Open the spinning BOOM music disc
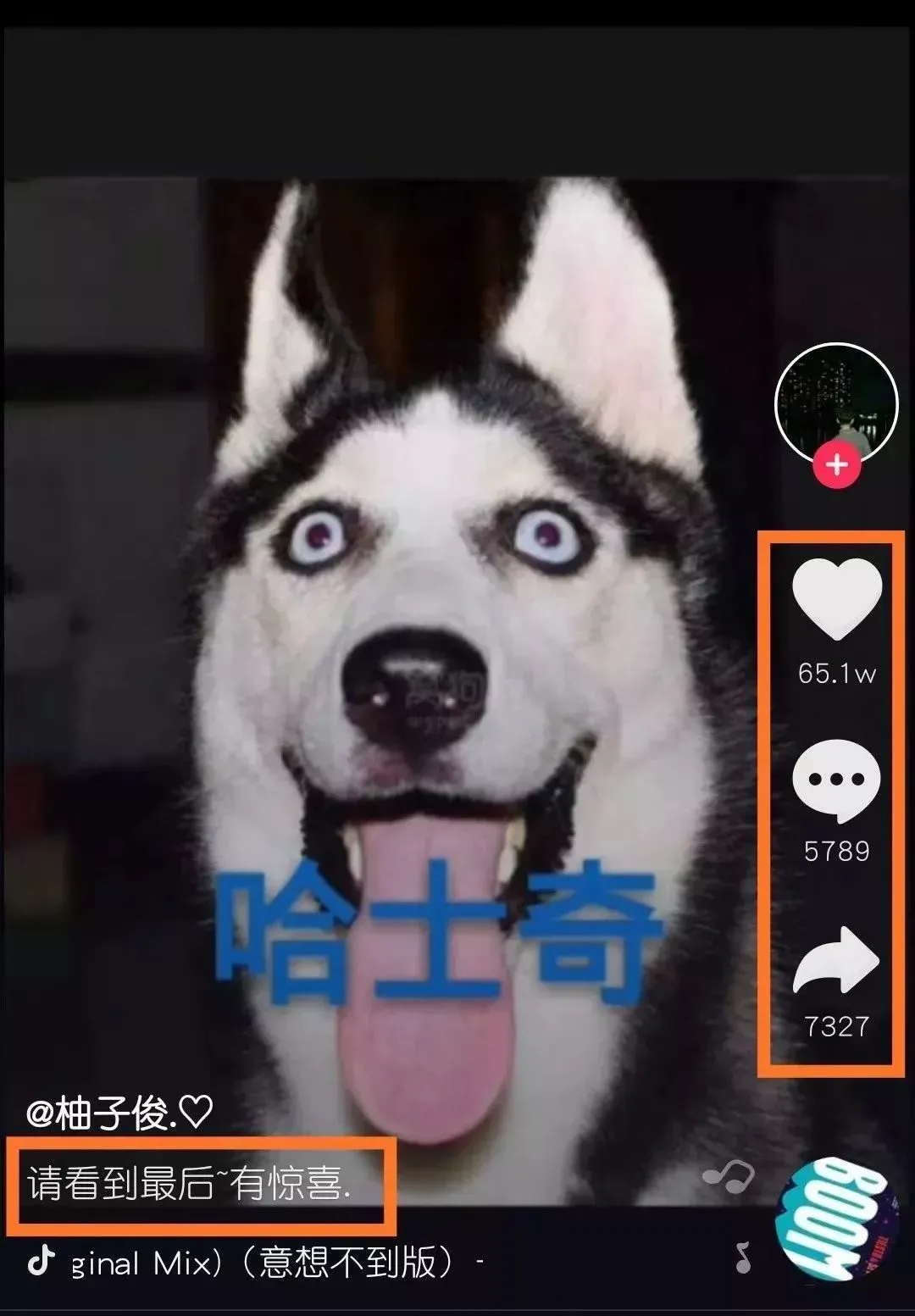The width and height of the screenshot is (915, 1316). point(836,1219)
